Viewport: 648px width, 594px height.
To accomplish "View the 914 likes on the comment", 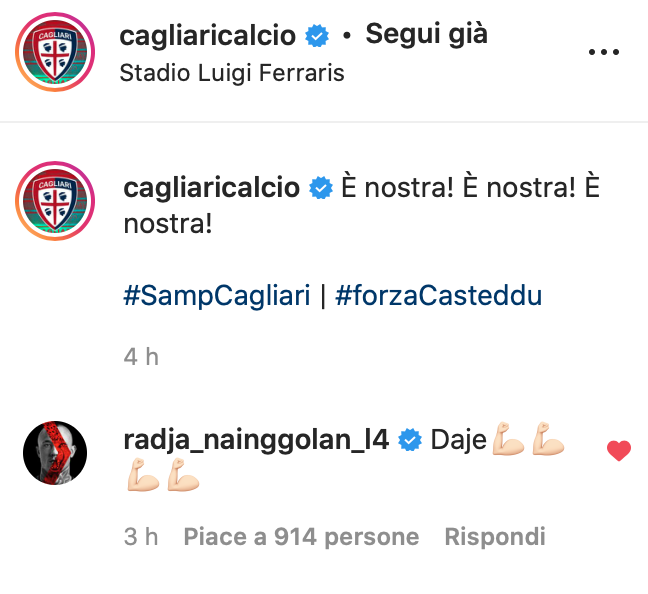I will click(x=301, y=537).
